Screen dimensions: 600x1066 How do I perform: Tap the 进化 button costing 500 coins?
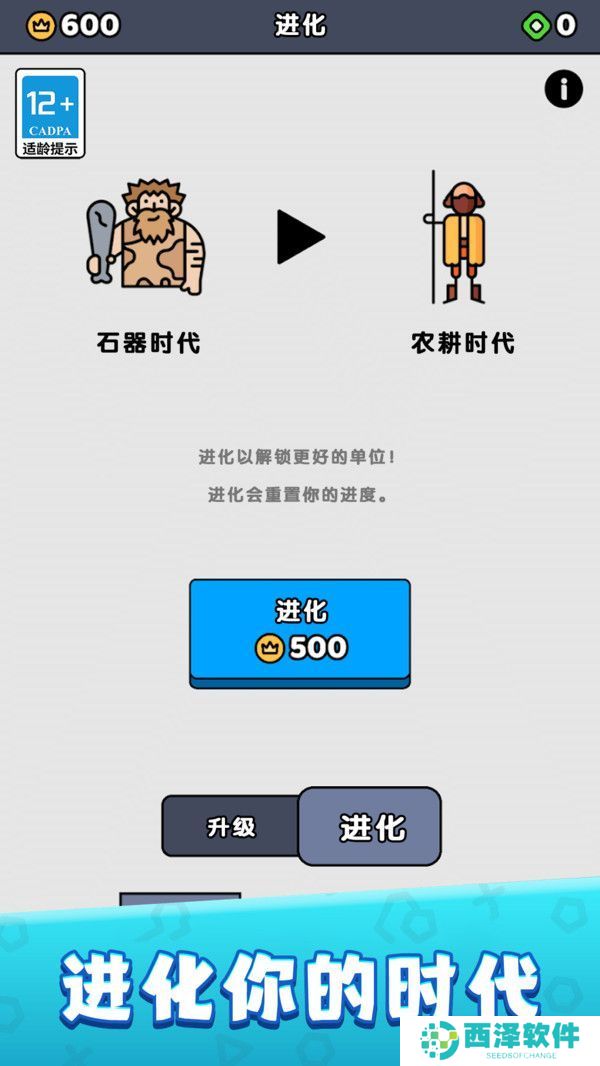coord(300,633)
